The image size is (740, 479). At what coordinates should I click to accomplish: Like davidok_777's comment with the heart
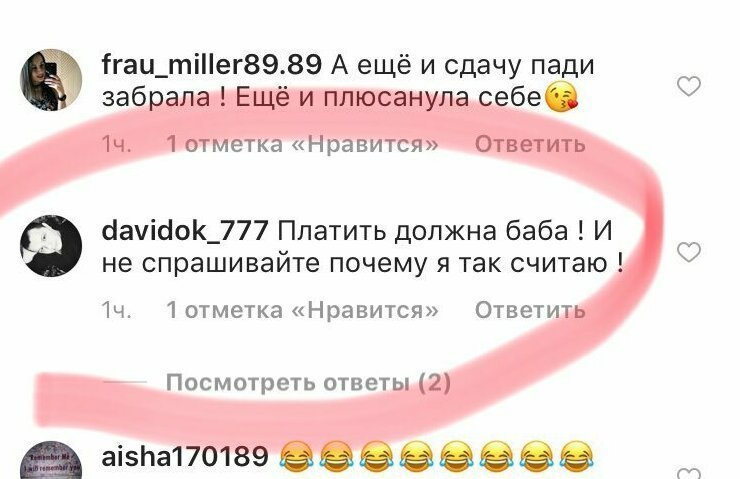coord(689,253)
